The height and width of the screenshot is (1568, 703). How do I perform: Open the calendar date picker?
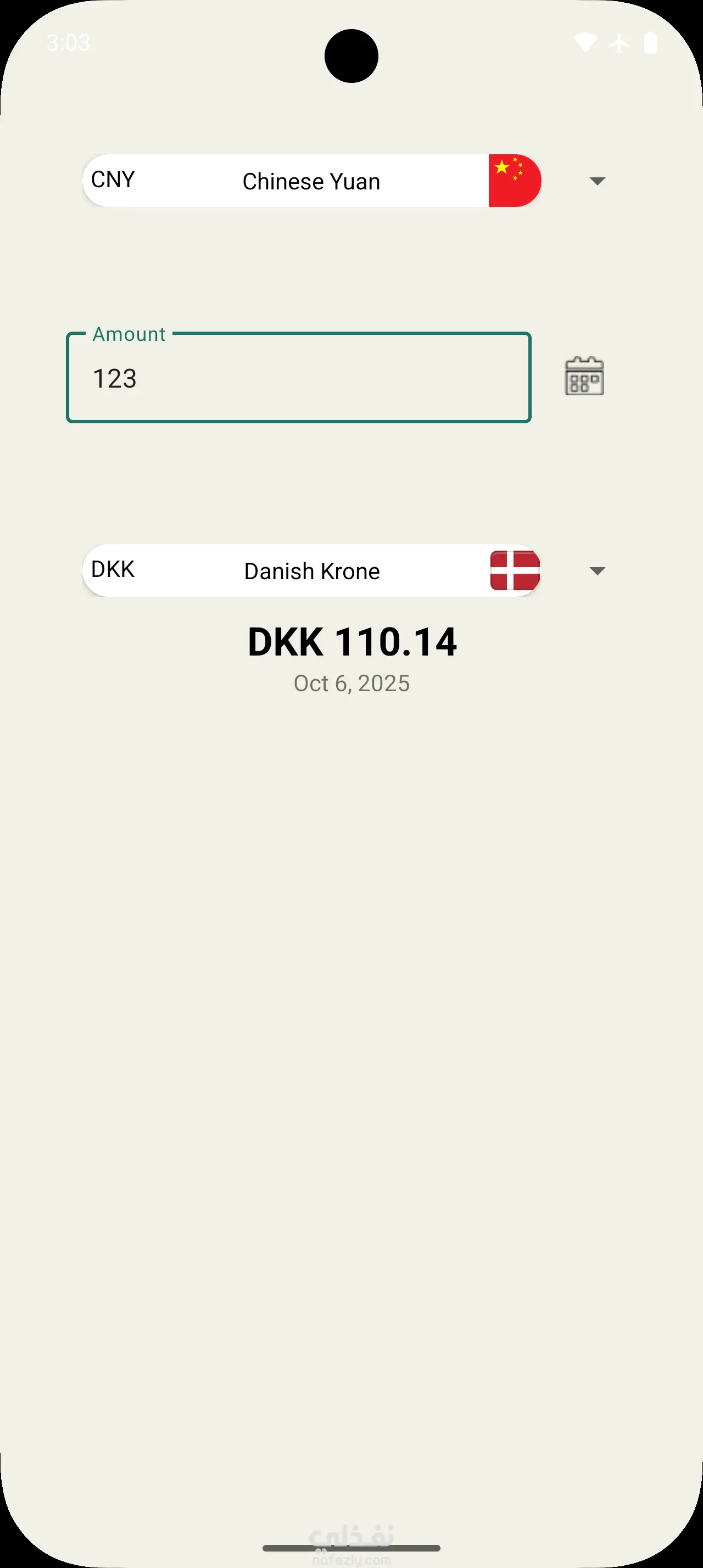coord(584,376)
